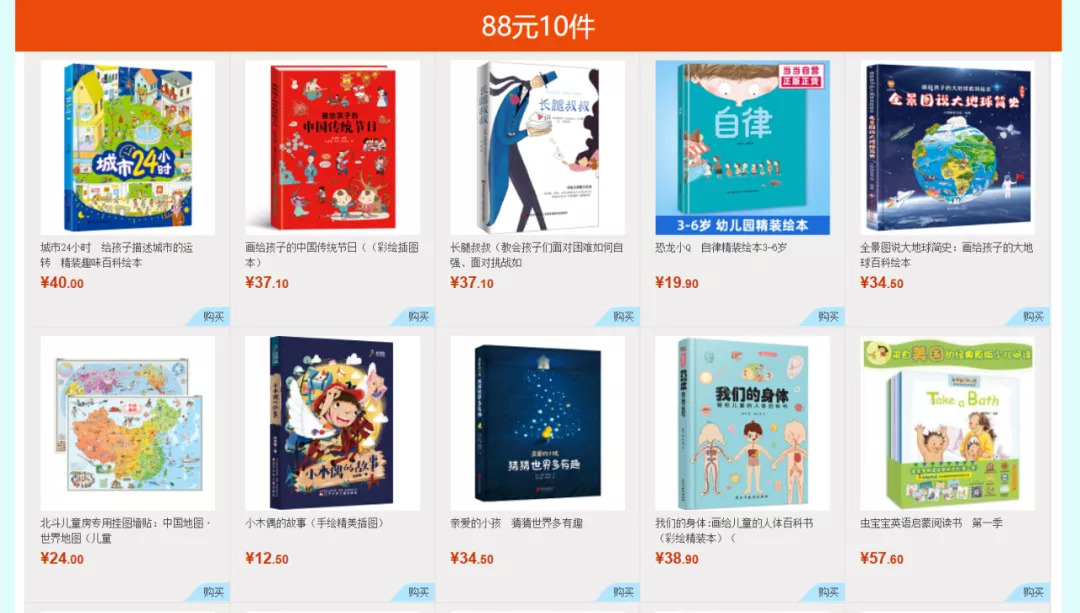
Task: View 小木偶的故事 book details
Action: 332,423
